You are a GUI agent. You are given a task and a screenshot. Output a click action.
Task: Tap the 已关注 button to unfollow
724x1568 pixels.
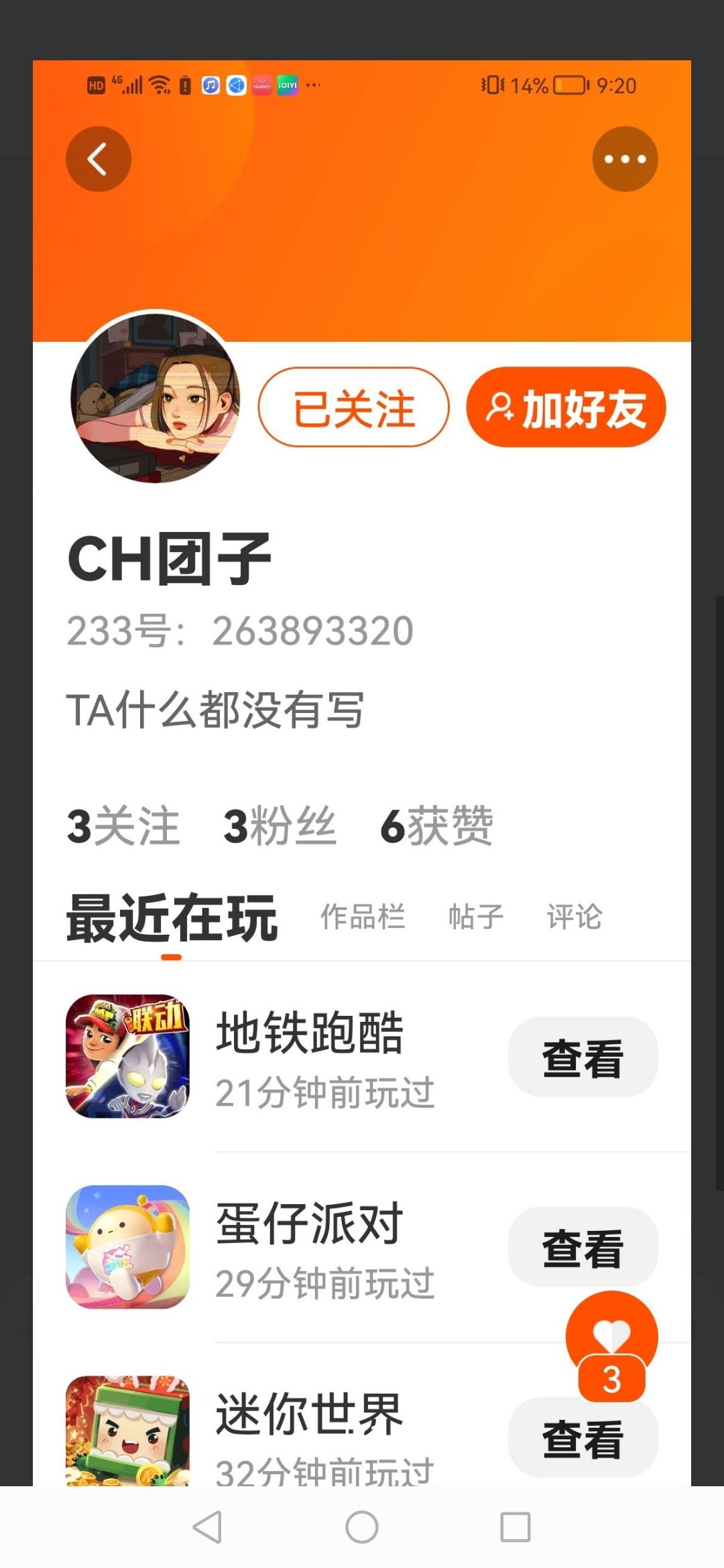(354, 407)
